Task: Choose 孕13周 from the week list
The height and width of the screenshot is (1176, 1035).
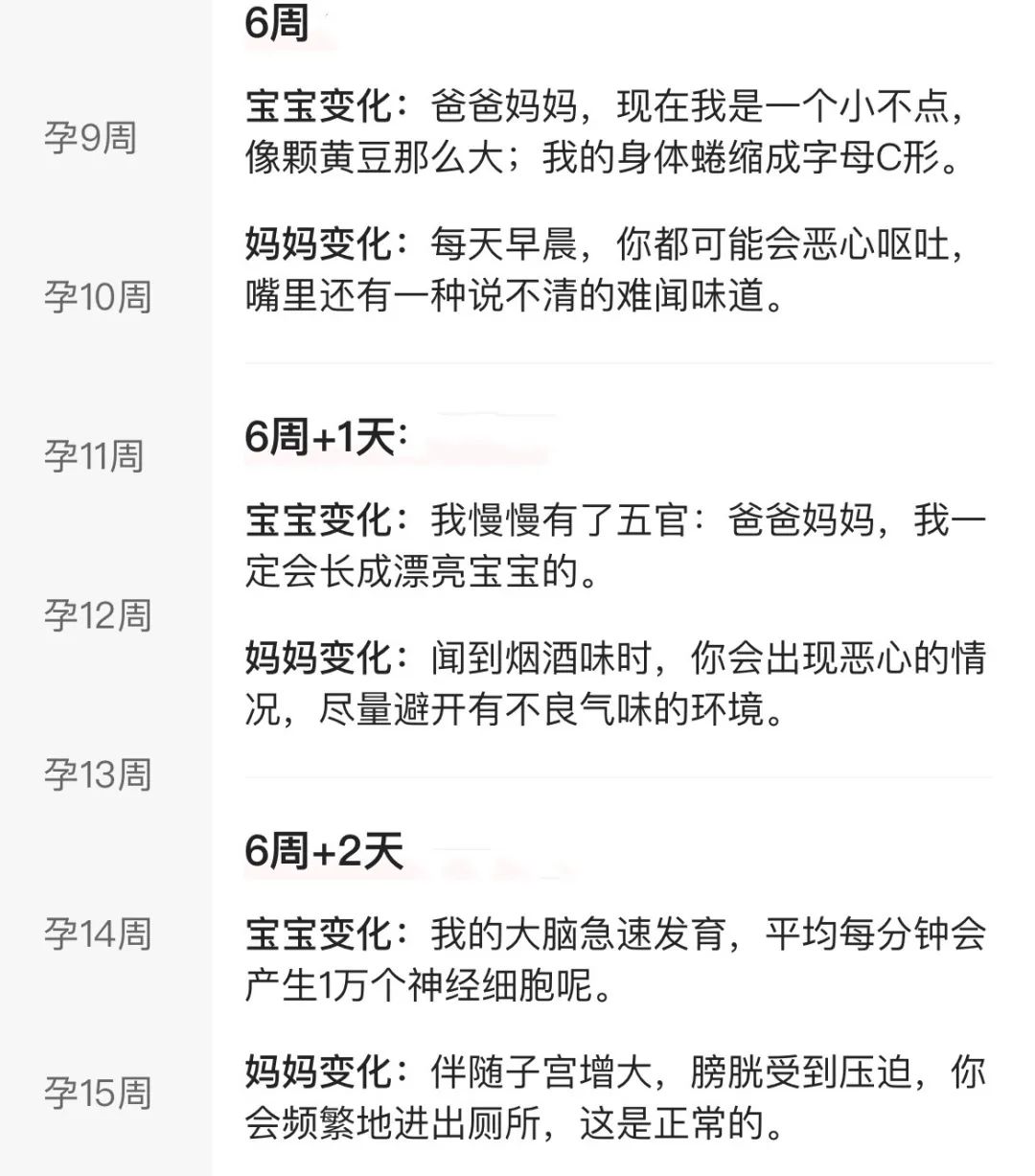Action: point(97,774)
